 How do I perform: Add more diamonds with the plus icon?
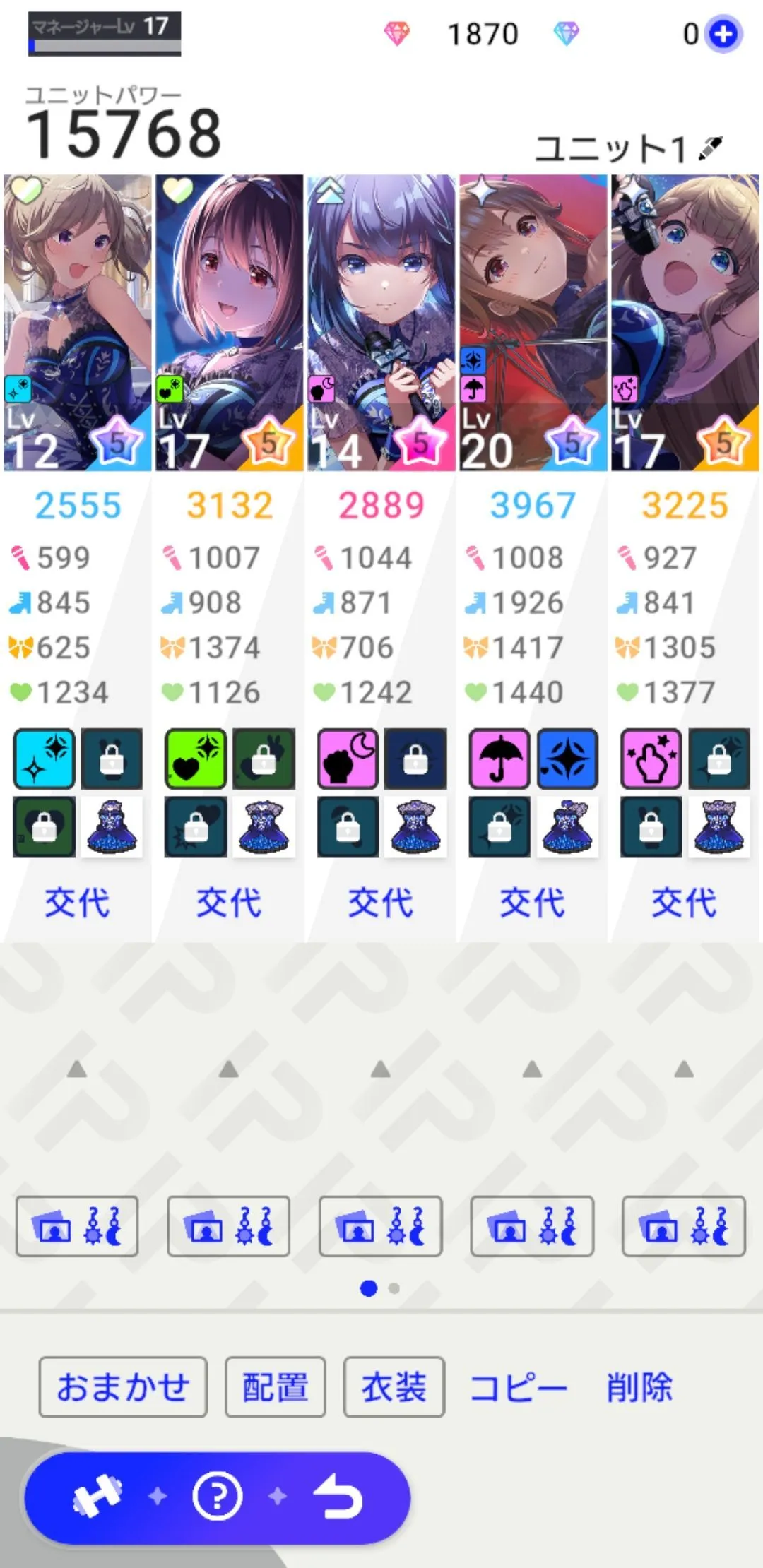click(723, 34)
